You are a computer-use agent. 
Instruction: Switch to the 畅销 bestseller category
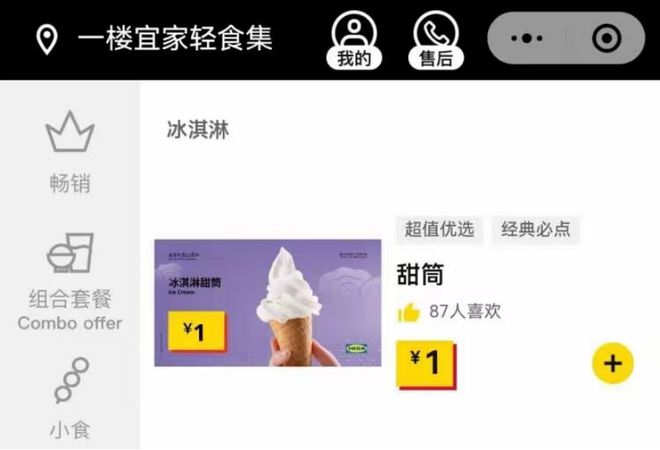tap(69, 153)
